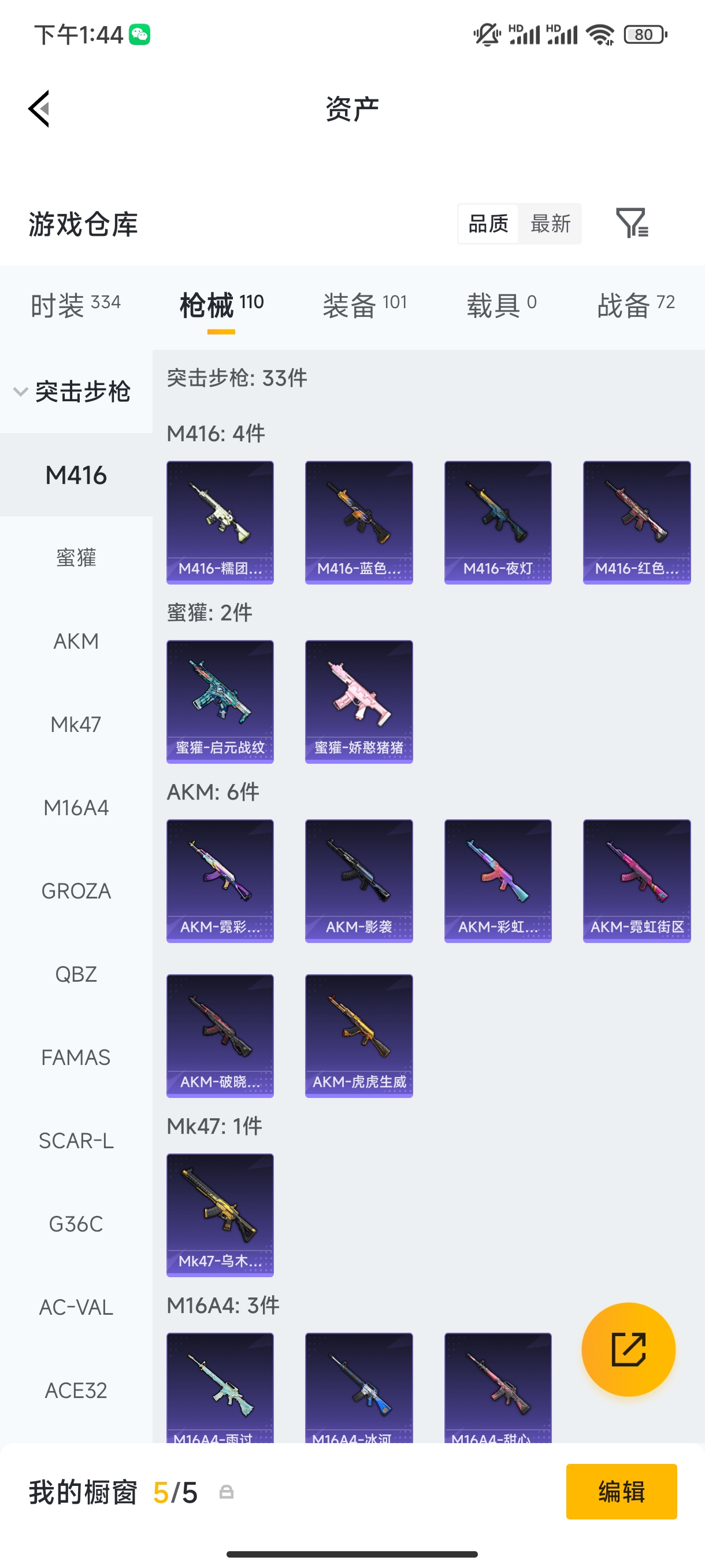Open the 蜜獾-娇憨猪猪 skin
The width and height of the screenshot is (705, 1568).
point(359,701)
